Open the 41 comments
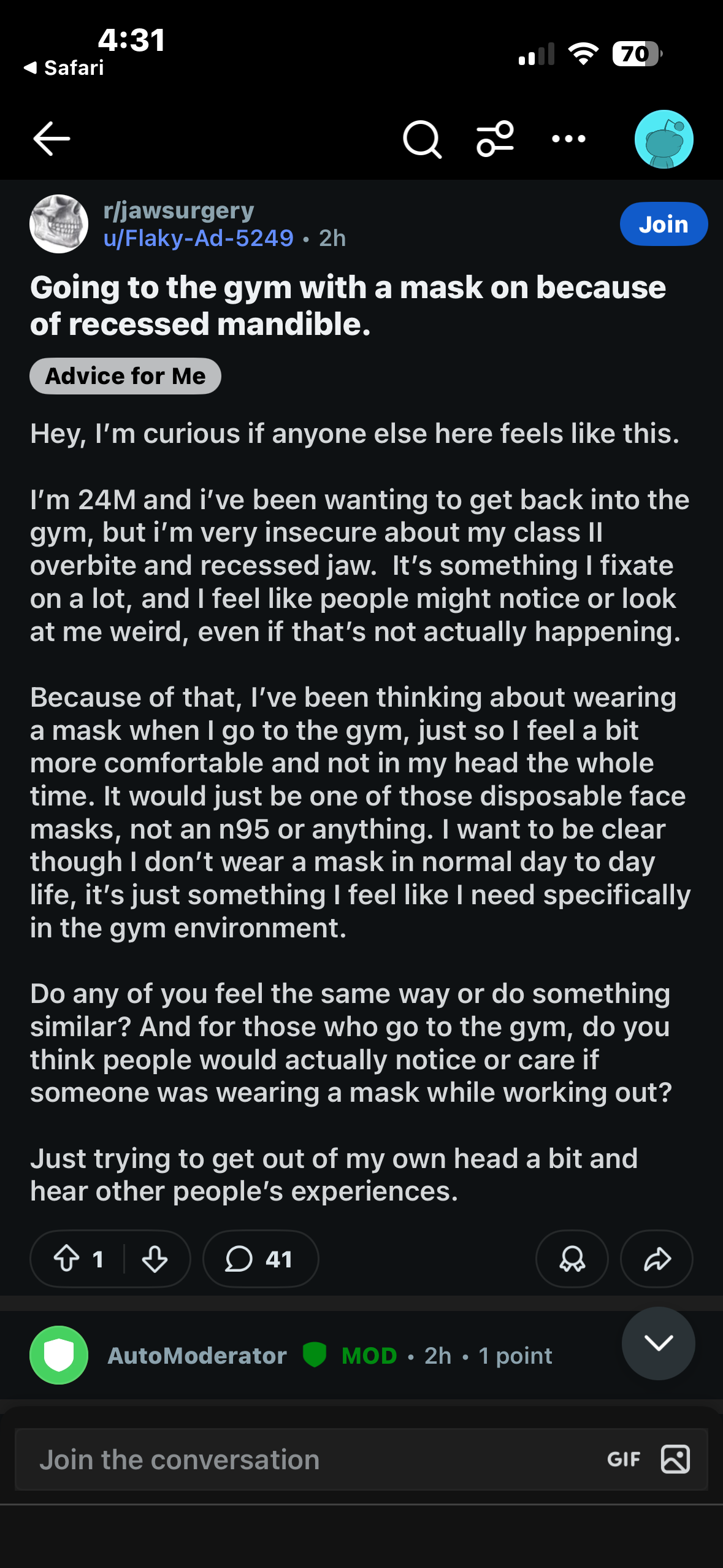The image size is (723, 1568). [260, 1259]
